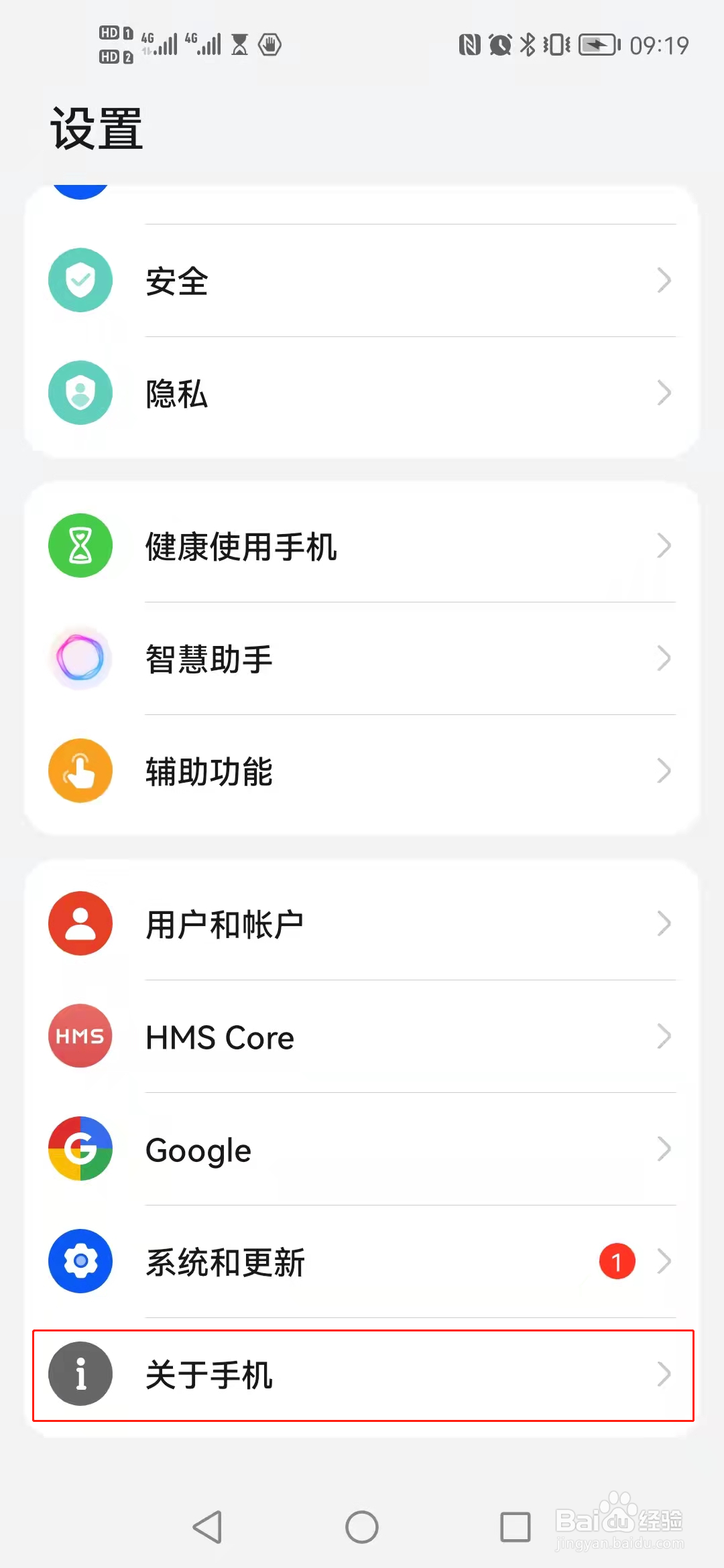
Task: Open the recent apps view
Action: pyautogui.click(x=516, y=1527)
